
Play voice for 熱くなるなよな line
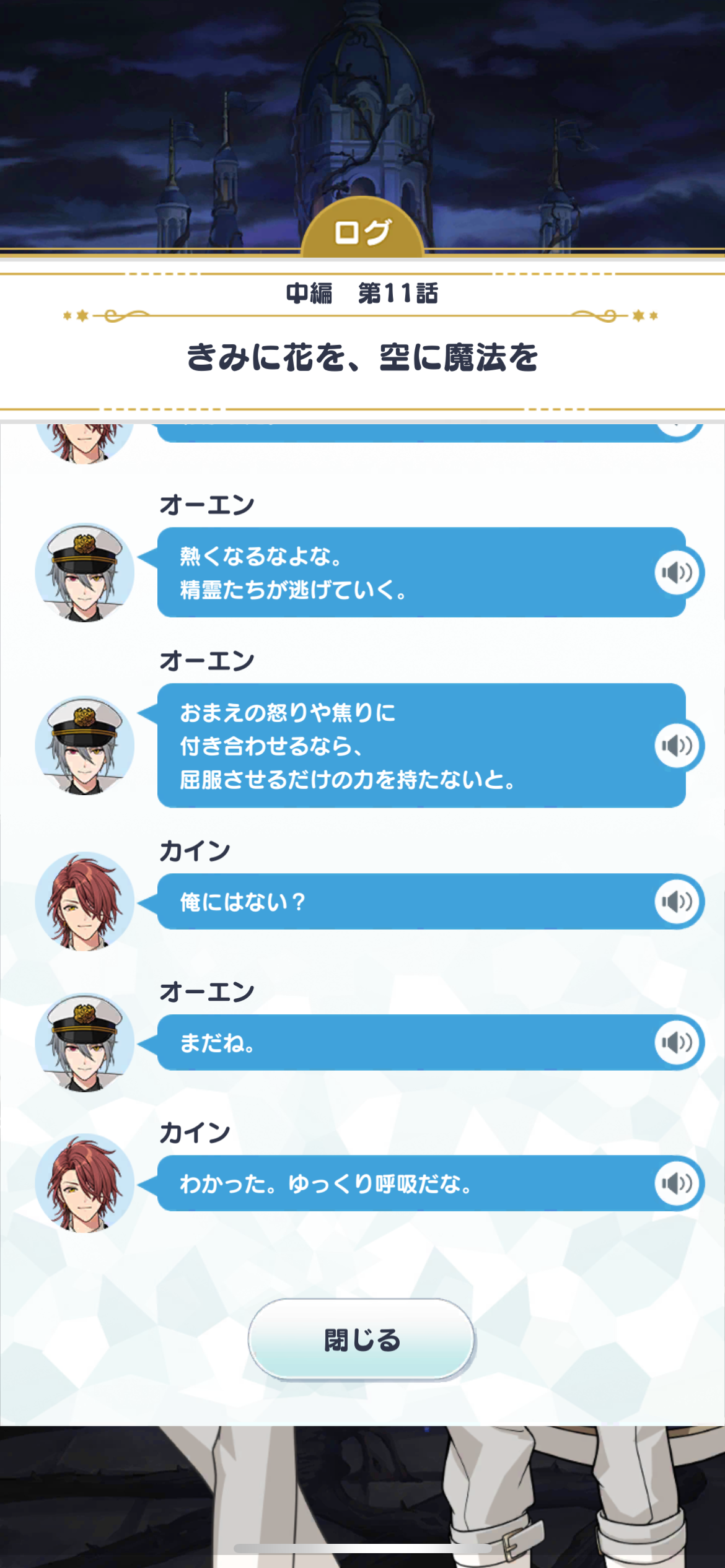tap(677, 572)
